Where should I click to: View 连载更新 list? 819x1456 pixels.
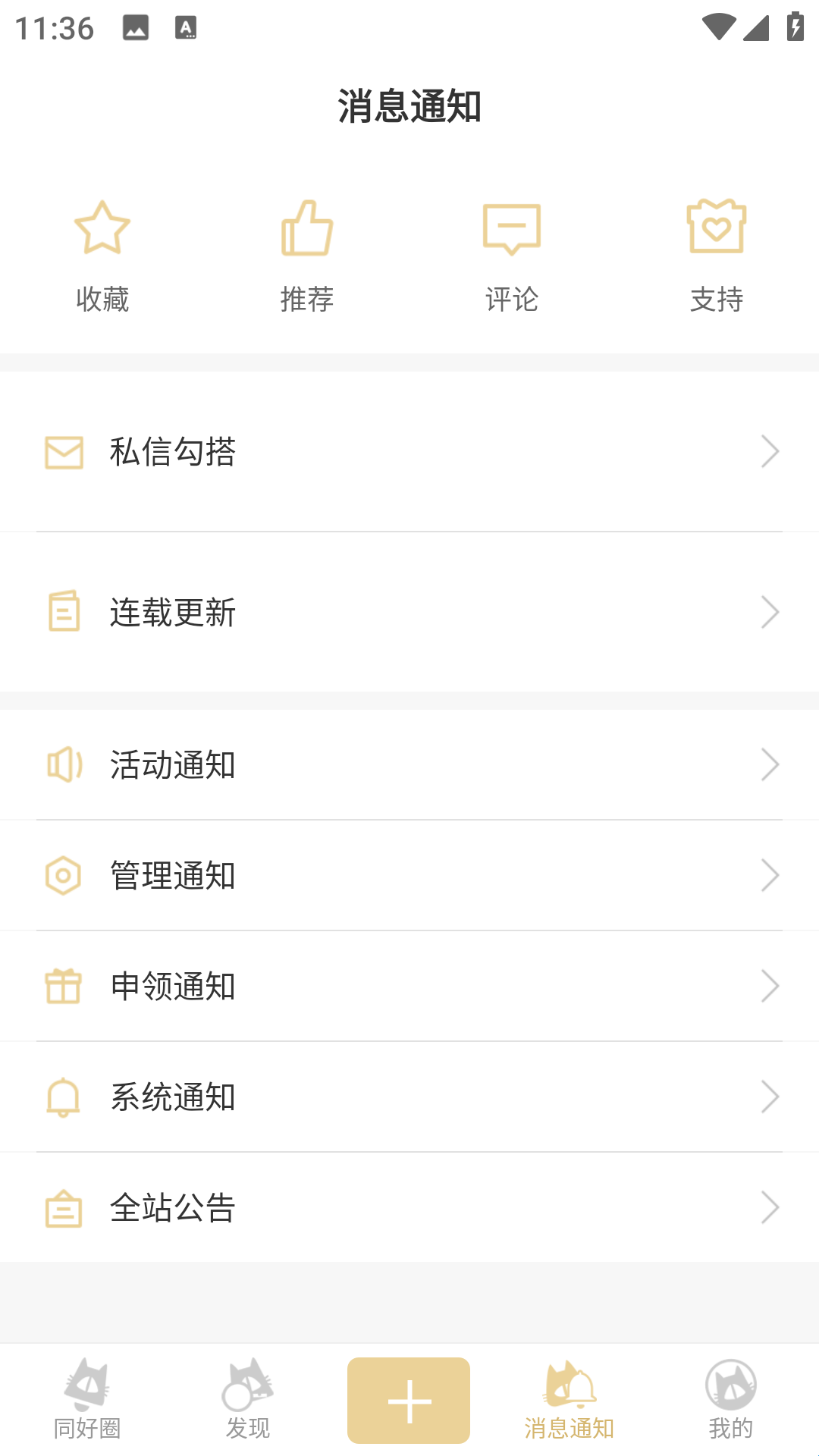(409, 612)
